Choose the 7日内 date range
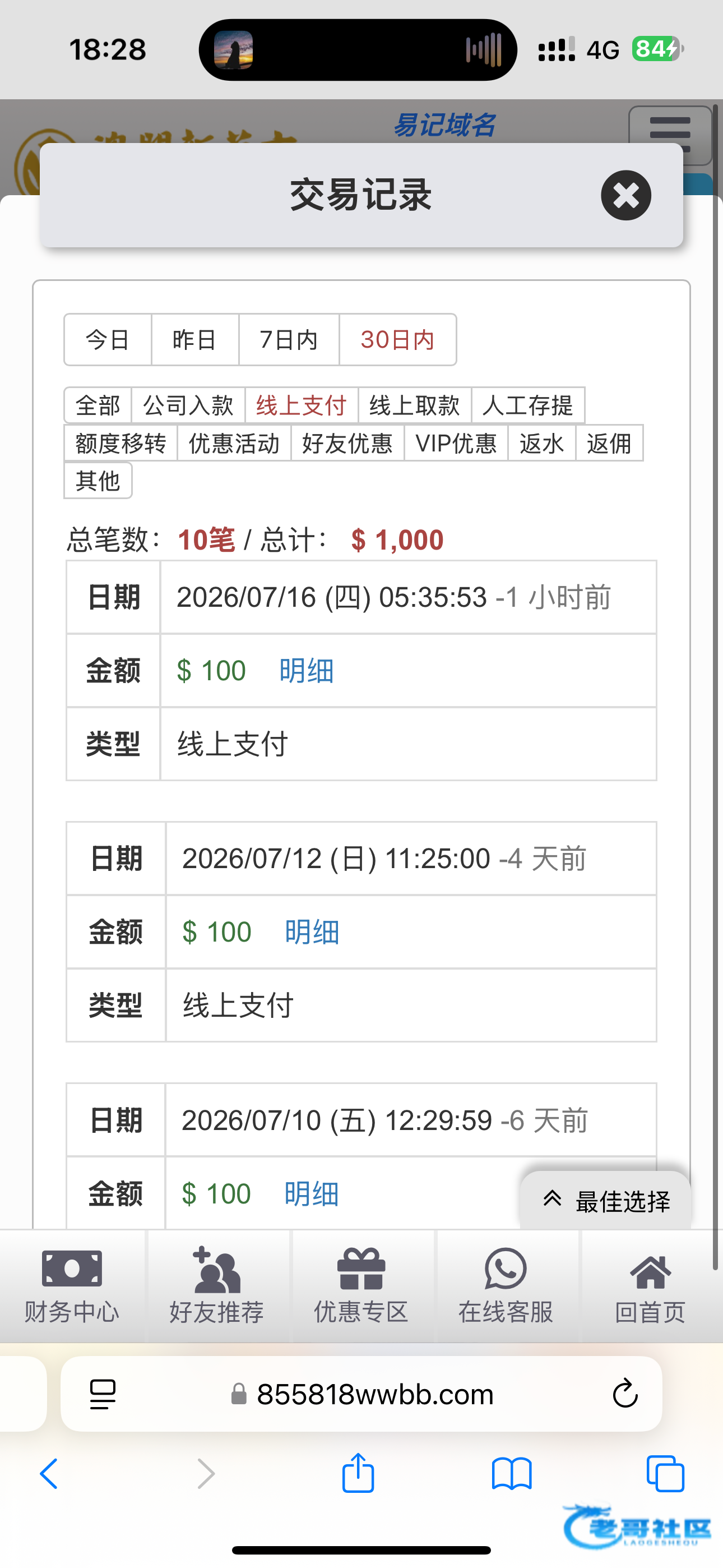The image size is (723, 1568). [x=289, y=340]
